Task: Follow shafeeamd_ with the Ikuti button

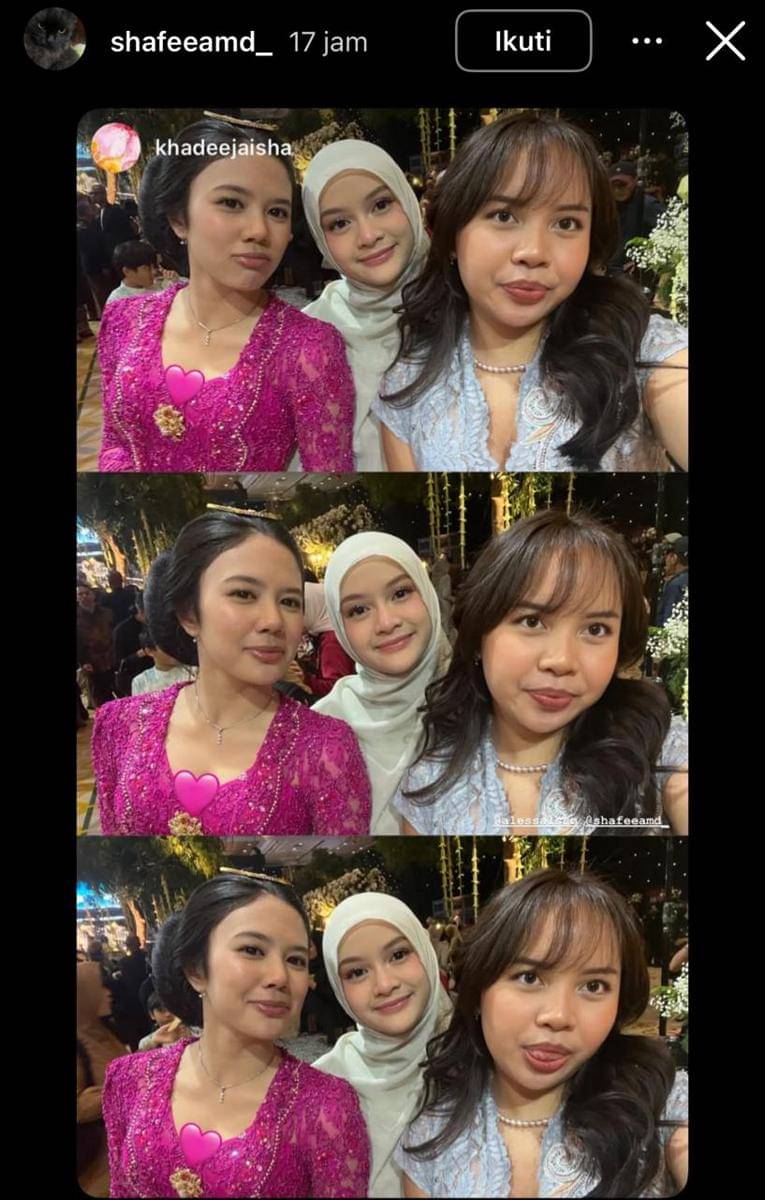Action: pos(523,41)
